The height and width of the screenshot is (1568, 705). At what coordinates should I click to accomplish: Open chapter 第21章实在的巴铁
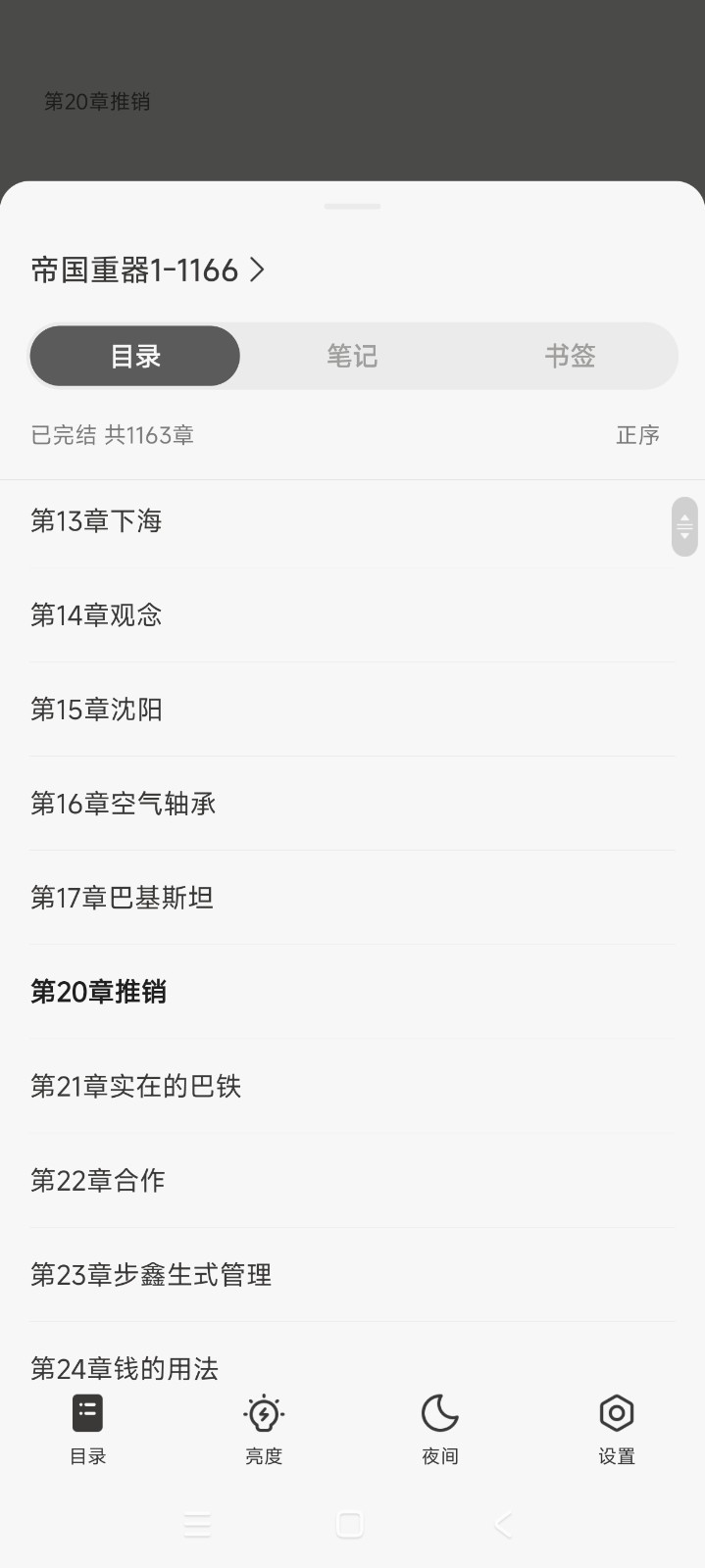pyautogui.click(x=135, y=1086)
